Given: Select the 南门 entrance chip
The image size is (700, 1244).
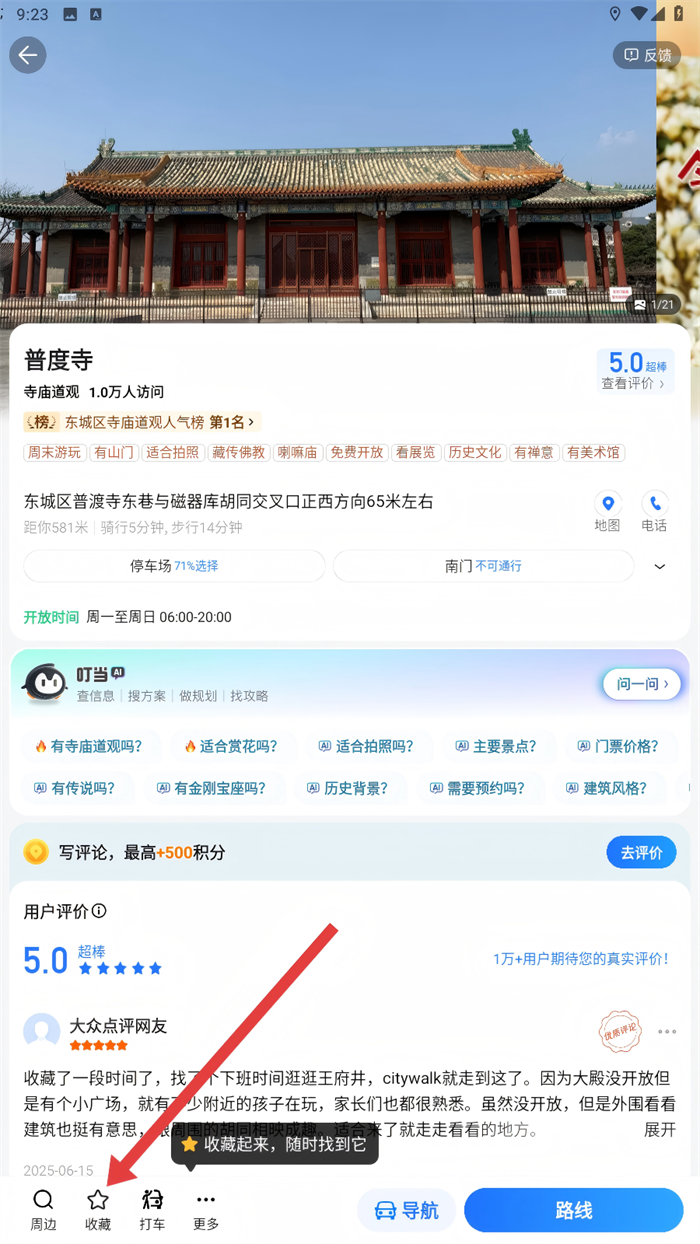Looking at the screenshot, I should [x=483, y=566].
